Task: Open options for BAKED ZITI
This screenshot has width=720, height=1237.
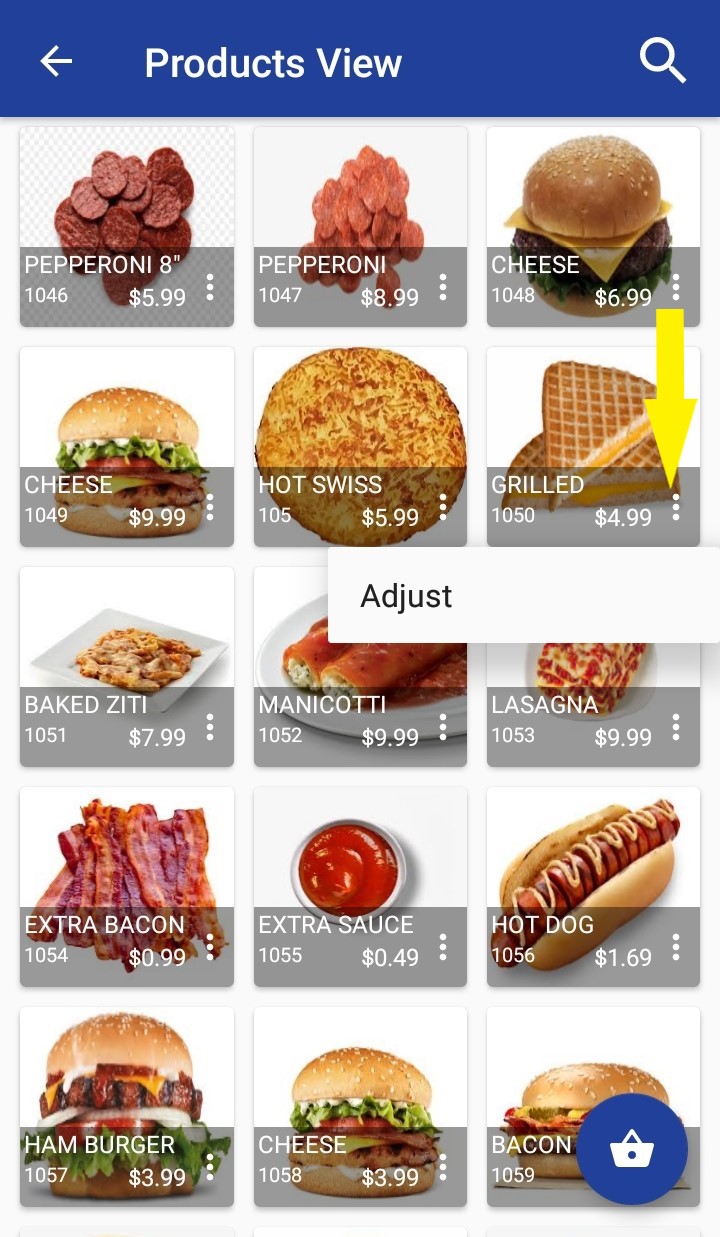Action: click(210, 728)
